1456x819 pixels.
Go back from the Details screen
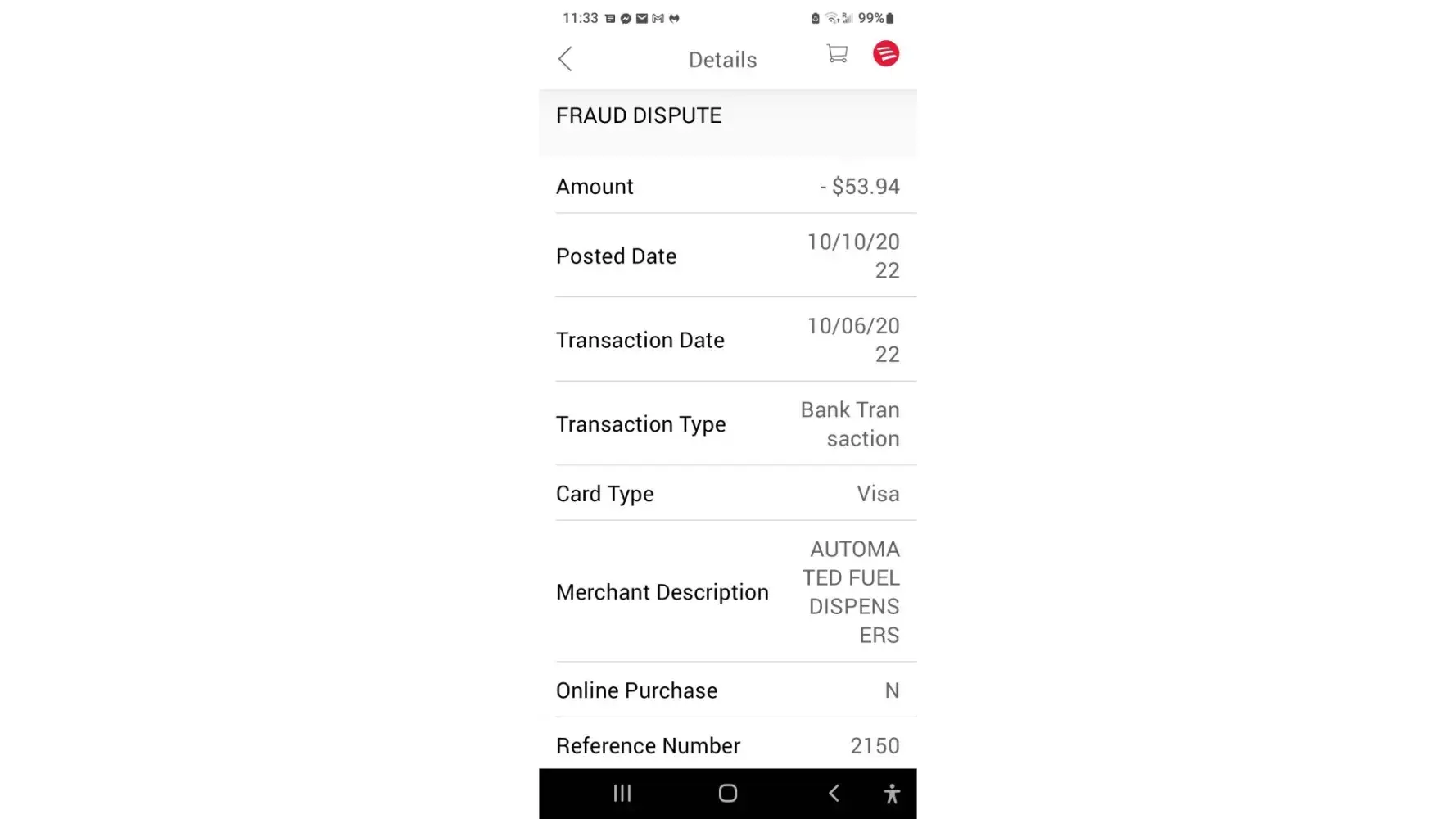565,59
